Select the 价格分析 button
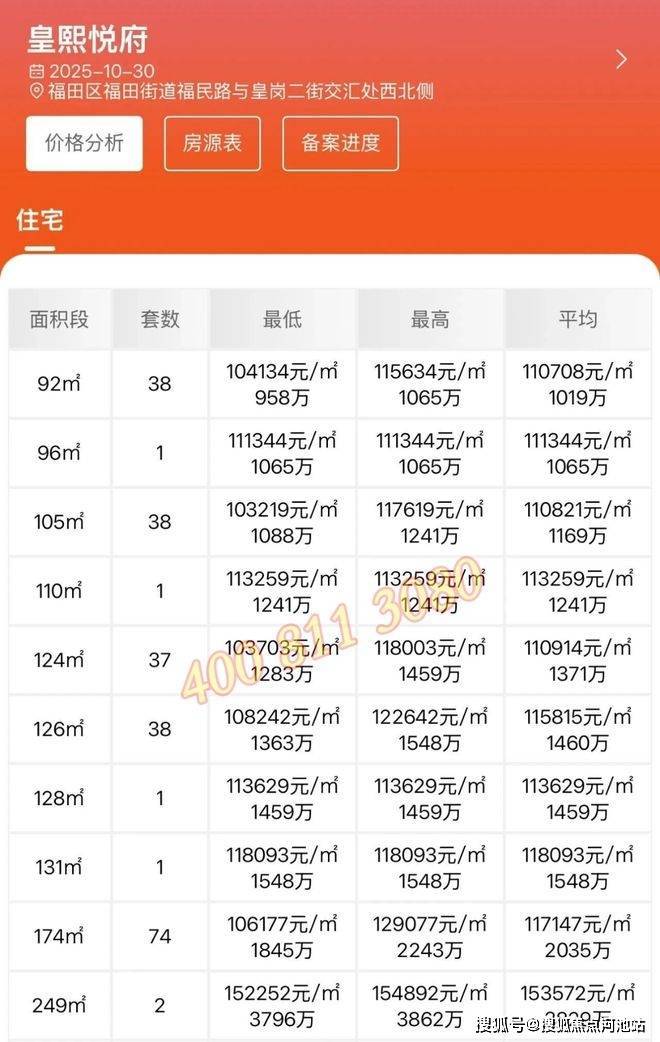This screenshot has height=1042, width=660. [x=84, y=143]
